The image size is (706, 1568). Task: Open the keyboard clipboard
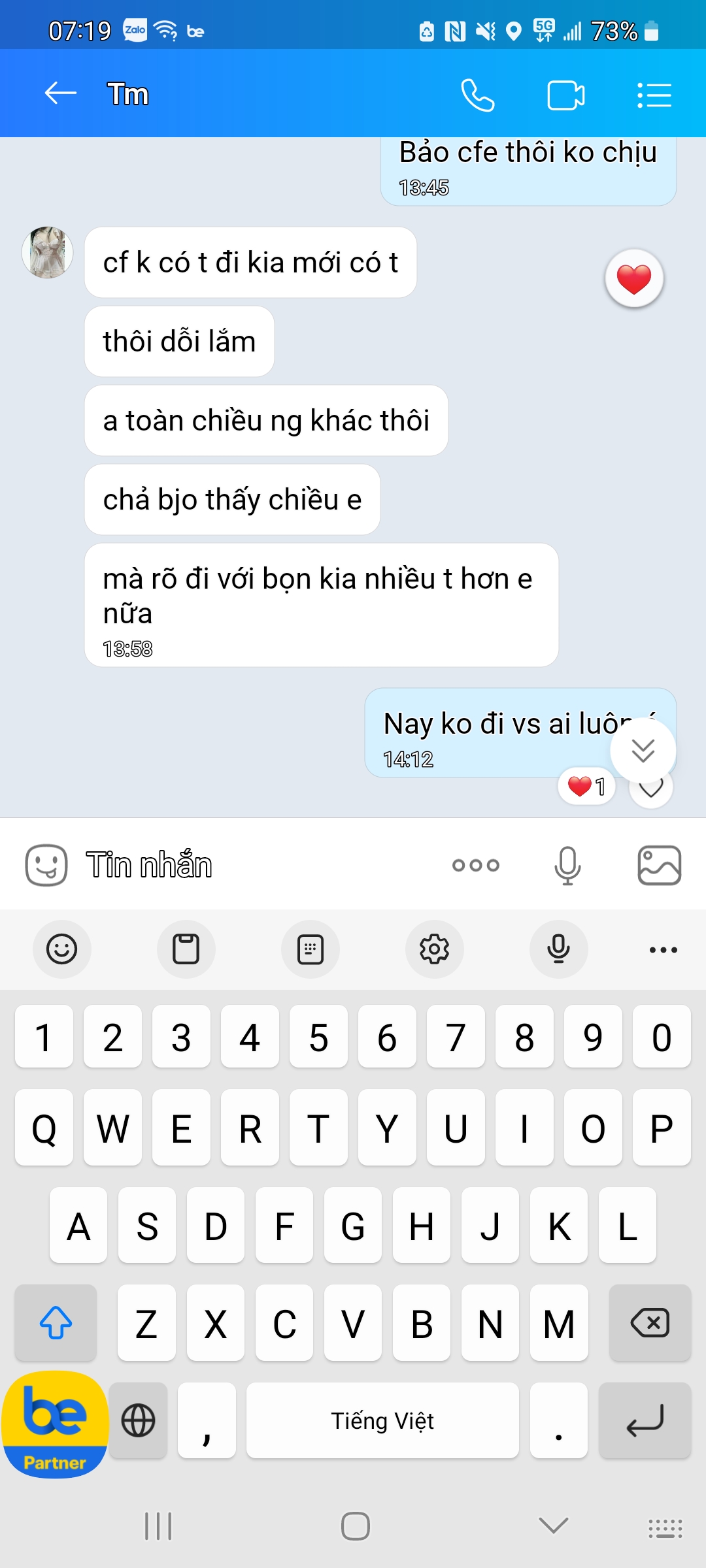186,949
